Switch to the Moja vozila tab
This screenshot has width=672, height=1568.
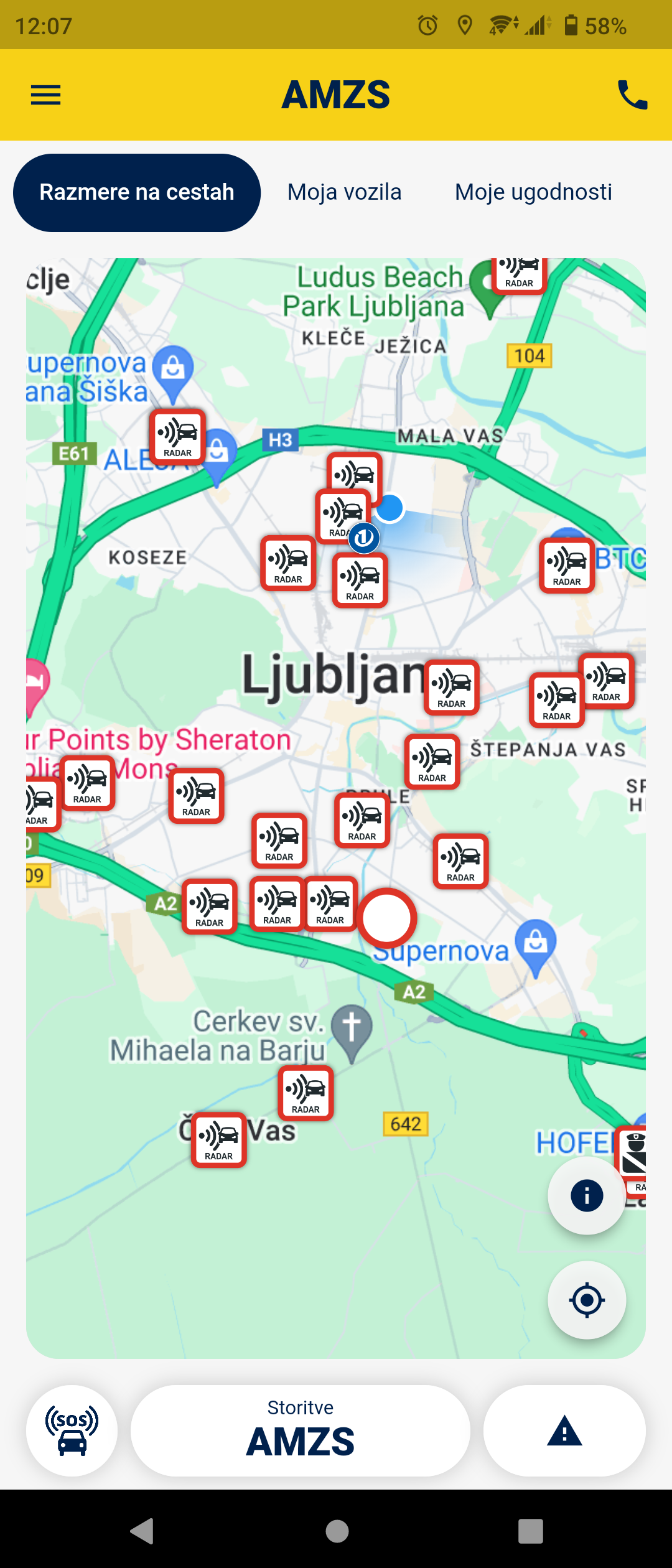tap(344, 192)
